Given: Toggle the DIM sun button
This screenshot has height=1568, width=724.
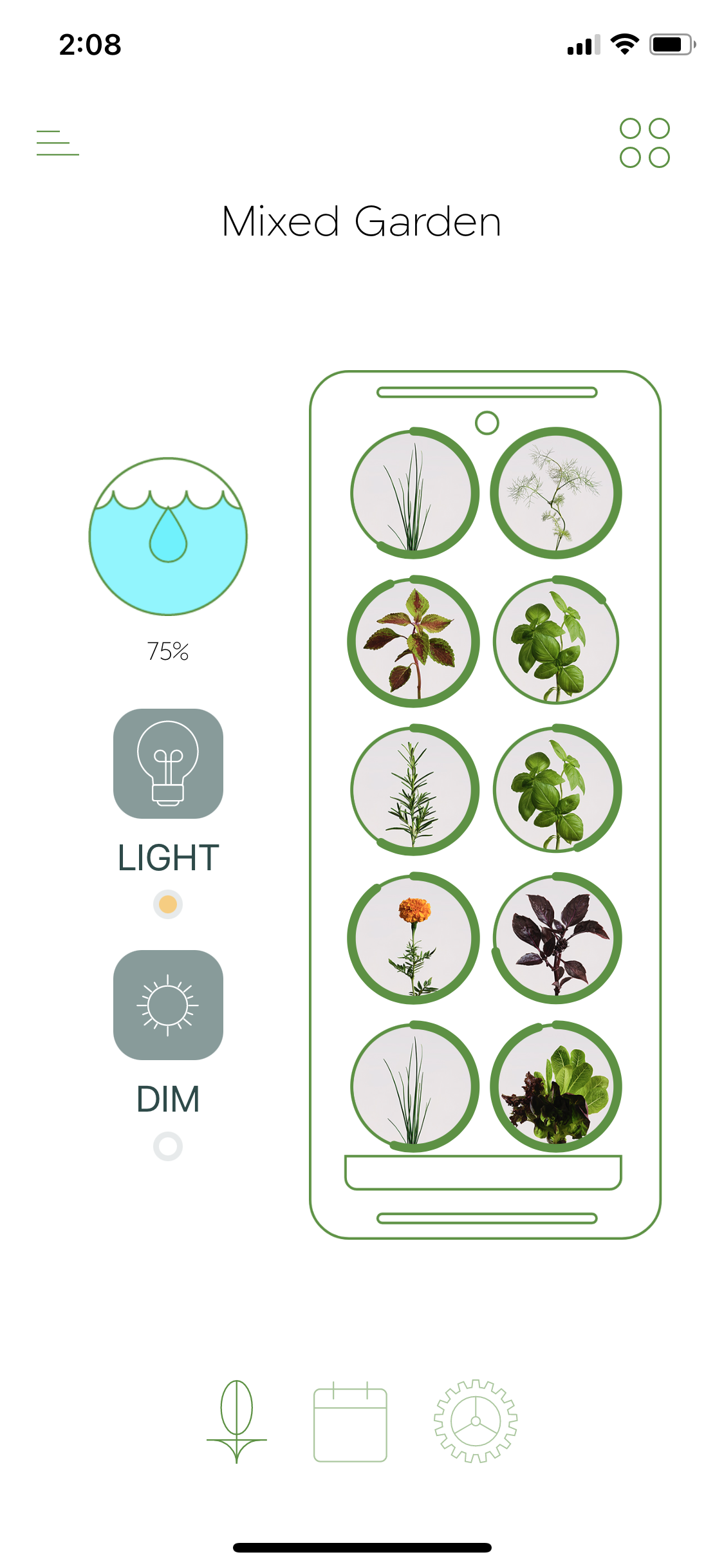Looking at the screenshot, I should point(168,1005).
